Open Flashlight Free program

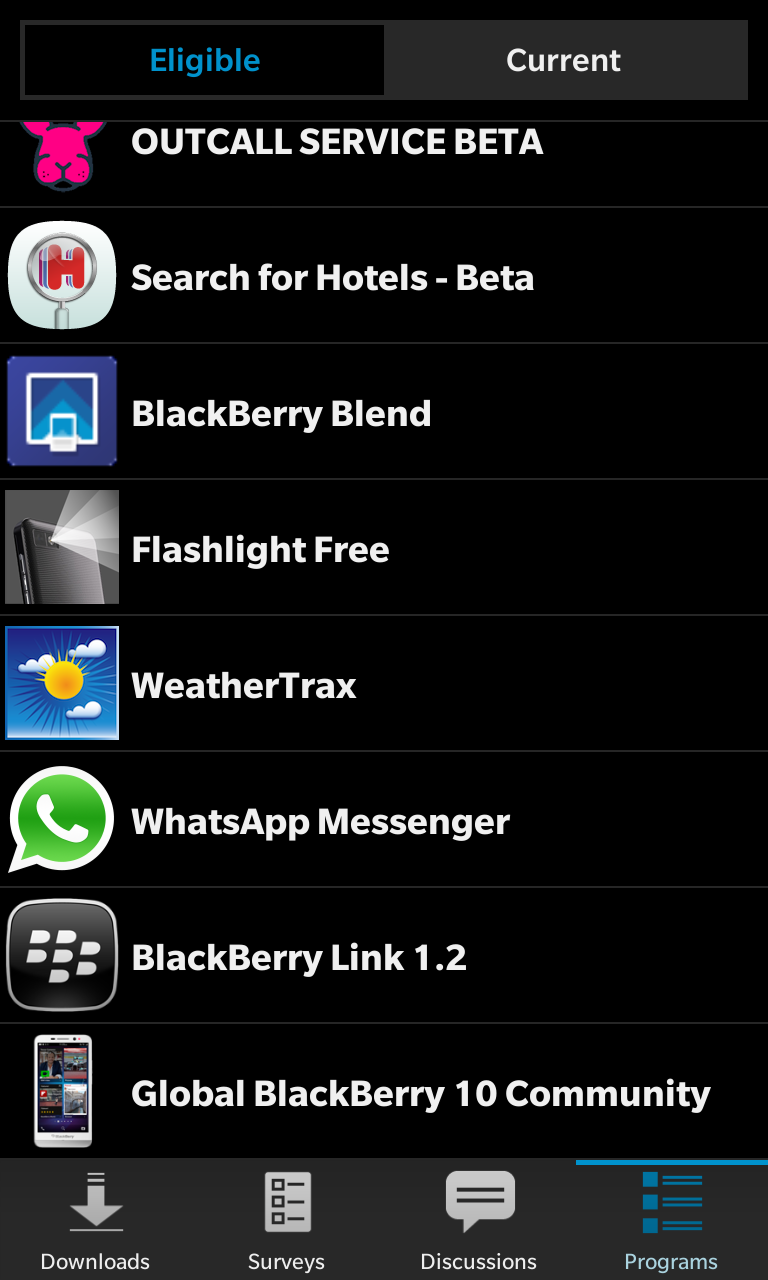tap(384, 549)
